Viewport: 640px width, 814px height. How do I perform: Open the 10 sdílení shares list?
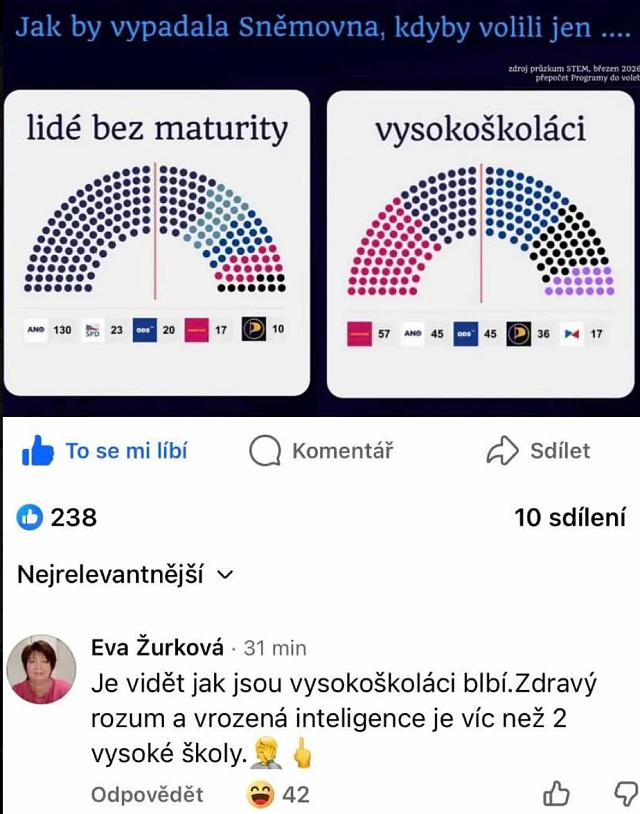click(x=570, y=517)
